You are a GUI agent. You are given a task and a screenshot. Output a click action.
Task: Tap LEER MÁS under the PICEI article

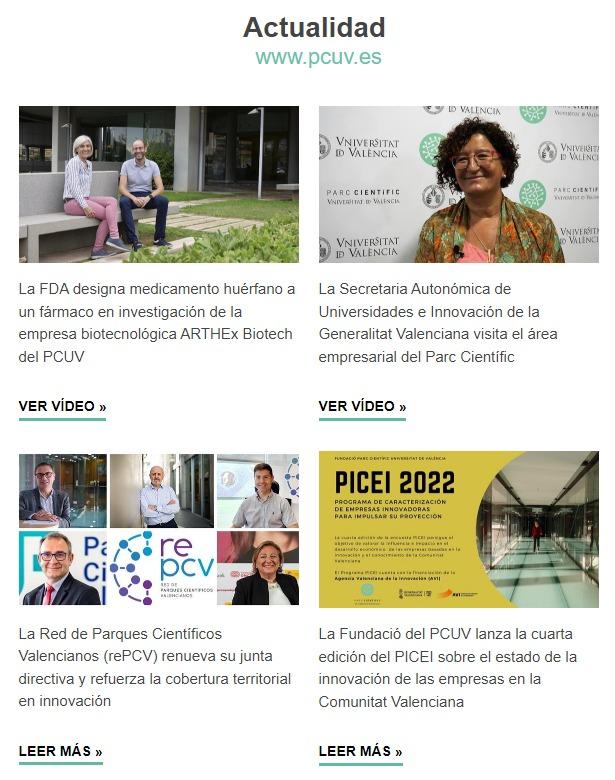(360, 751)
